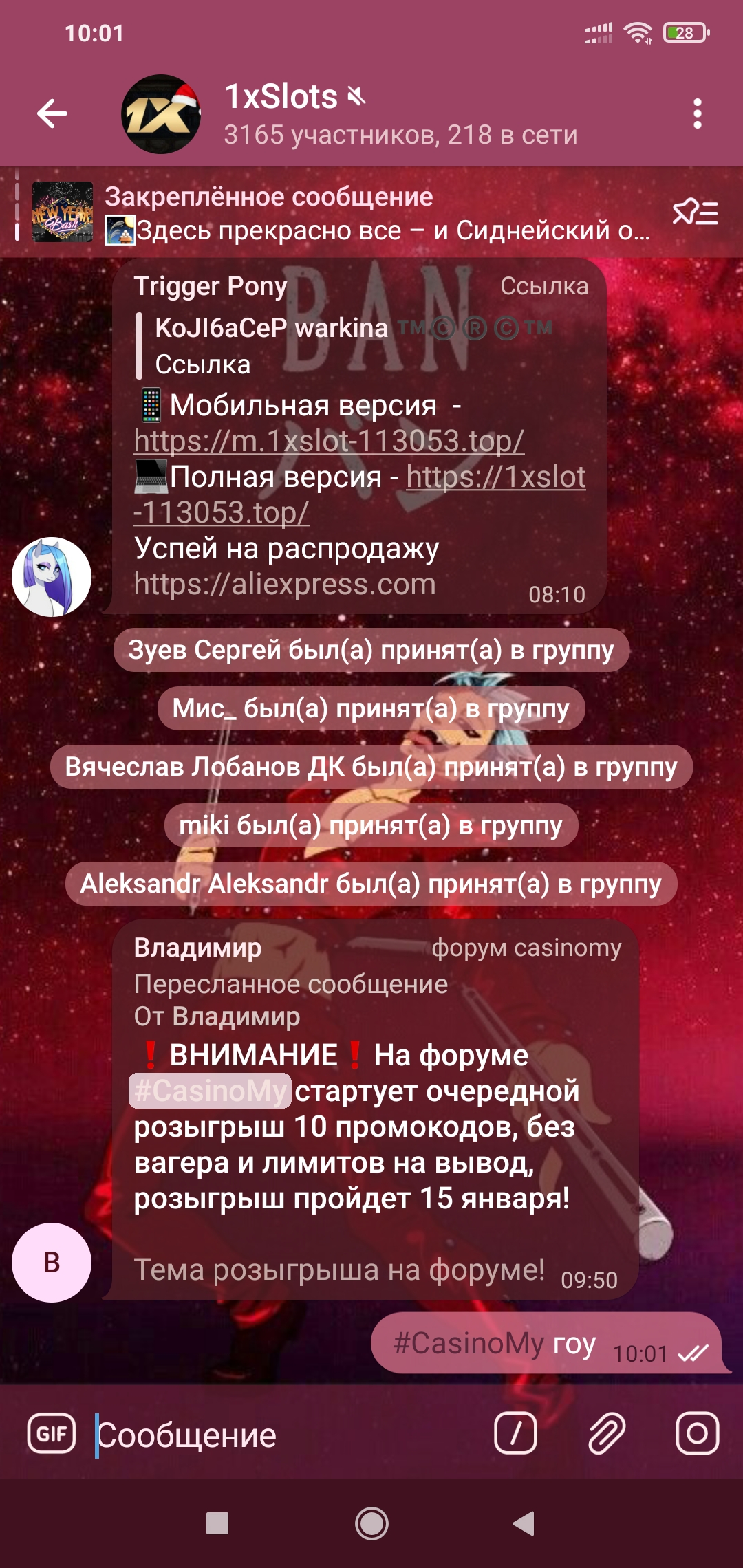Viewport: 743px width, 1568px height.
Task: Open the three-dot overflow menu
Action: (697, 113)
